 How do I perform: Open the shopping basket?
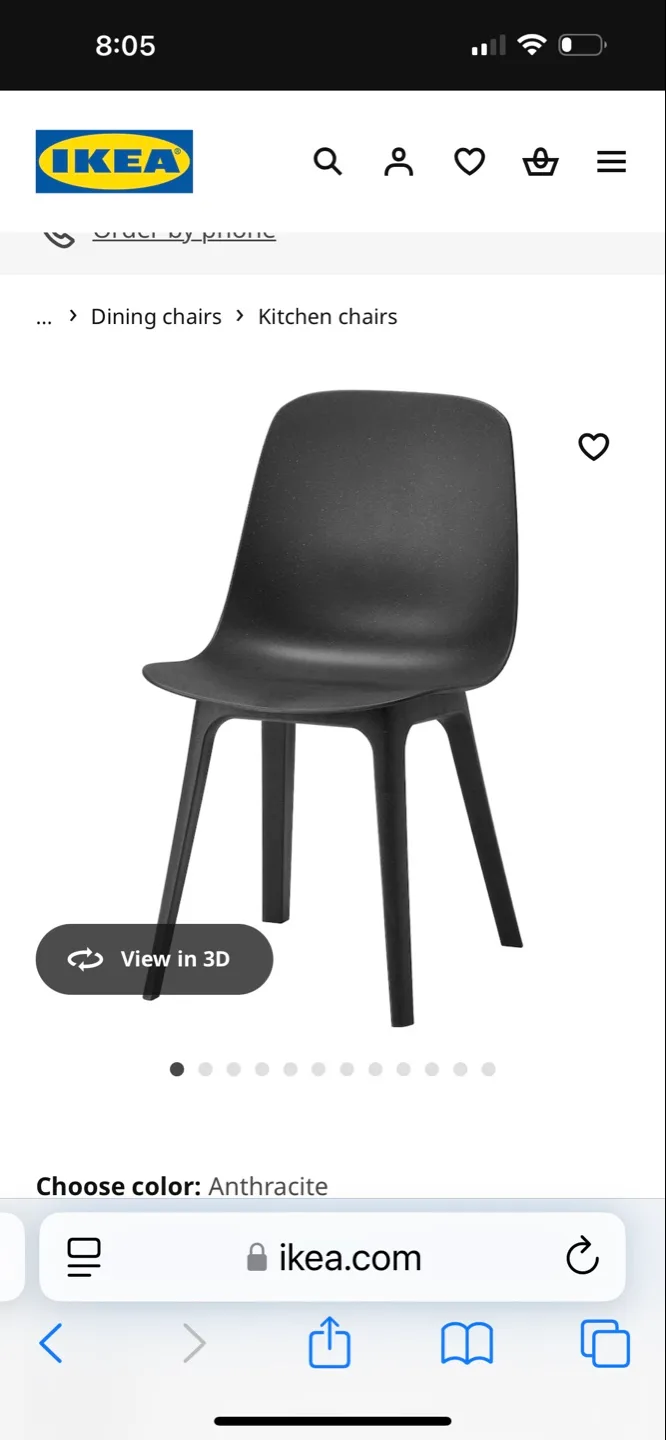540,162
